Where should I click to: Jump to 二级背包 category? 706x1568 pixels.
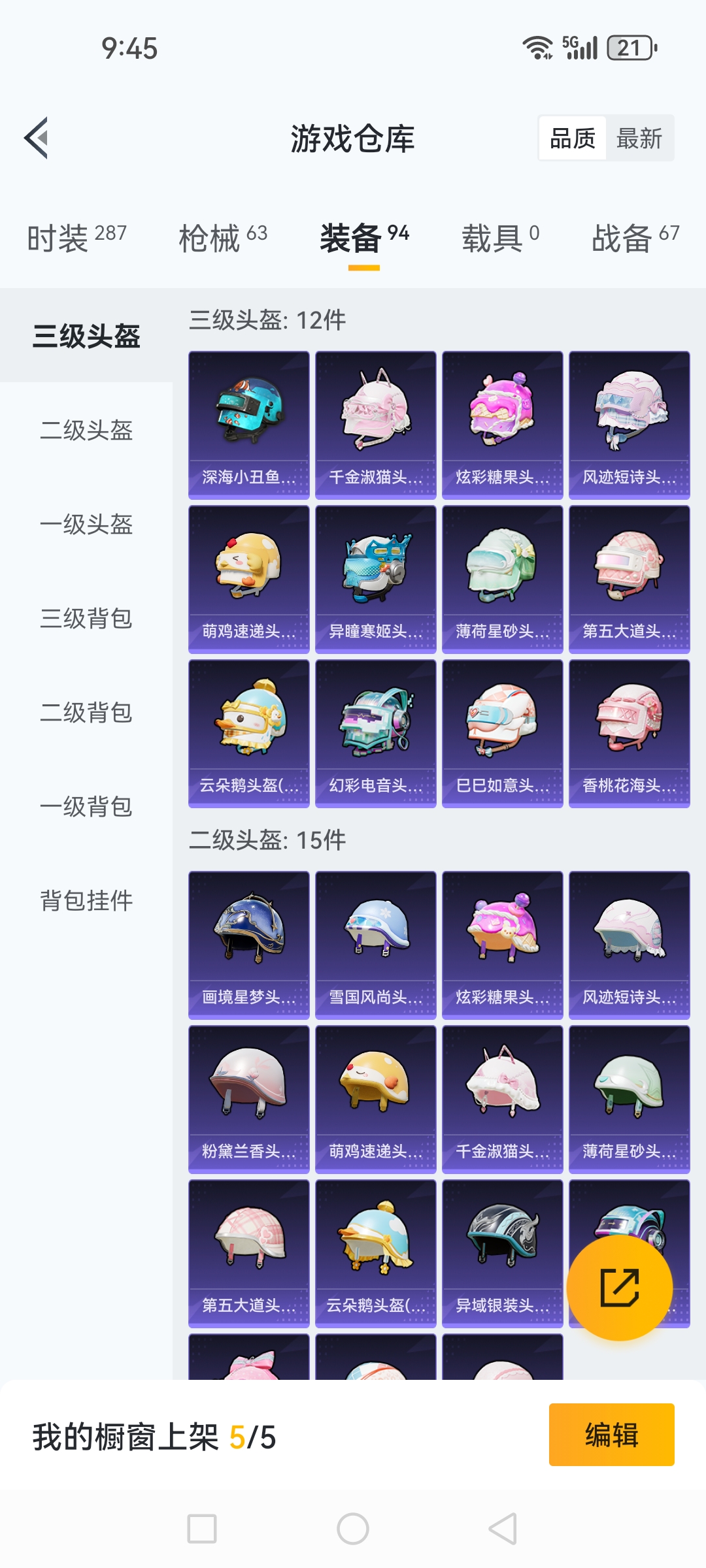pyautogui.click(x=86, y=713)
